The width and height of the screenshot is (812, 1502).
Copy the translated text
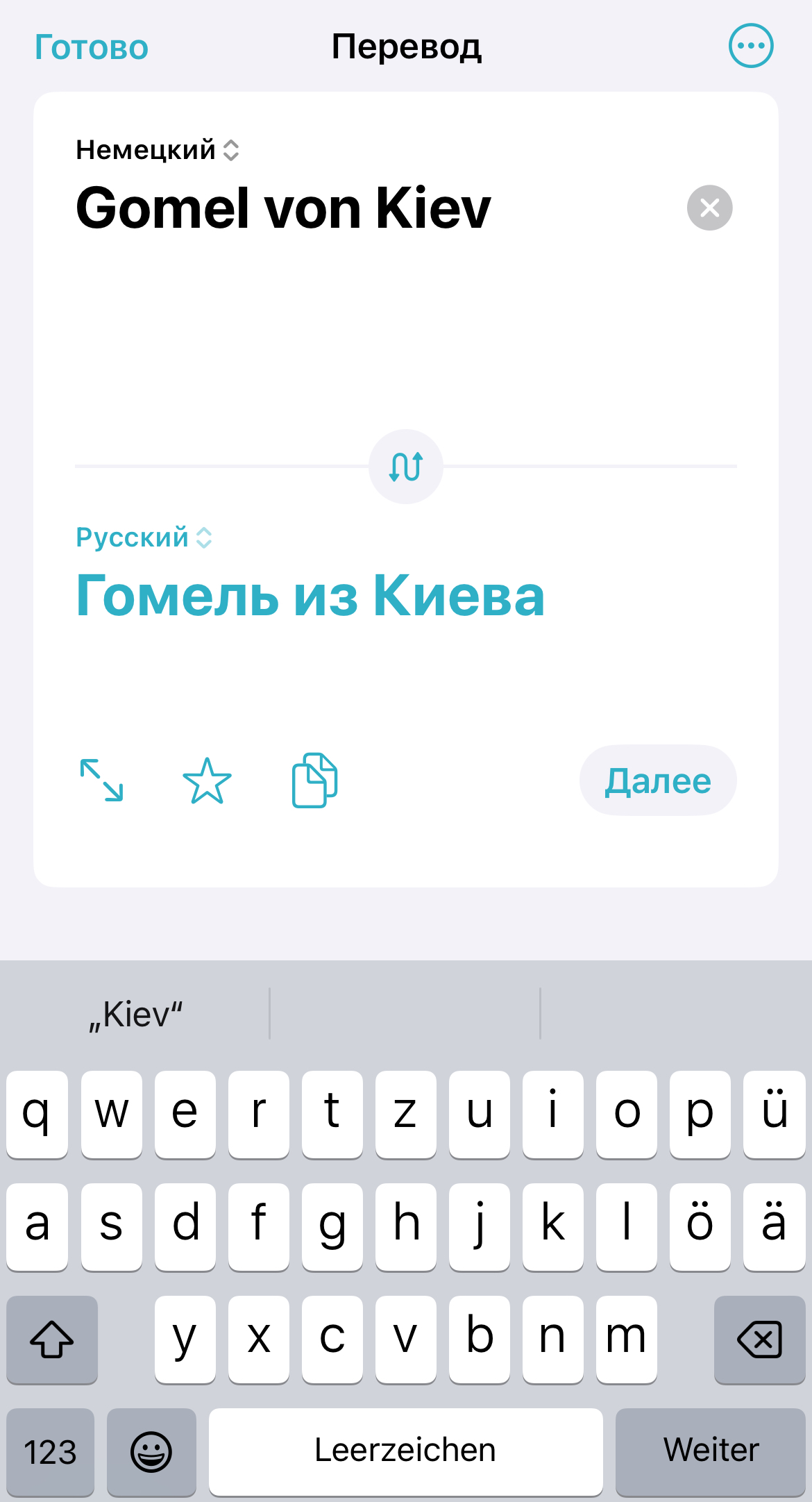pyautogui.click(x=314, y=781)
